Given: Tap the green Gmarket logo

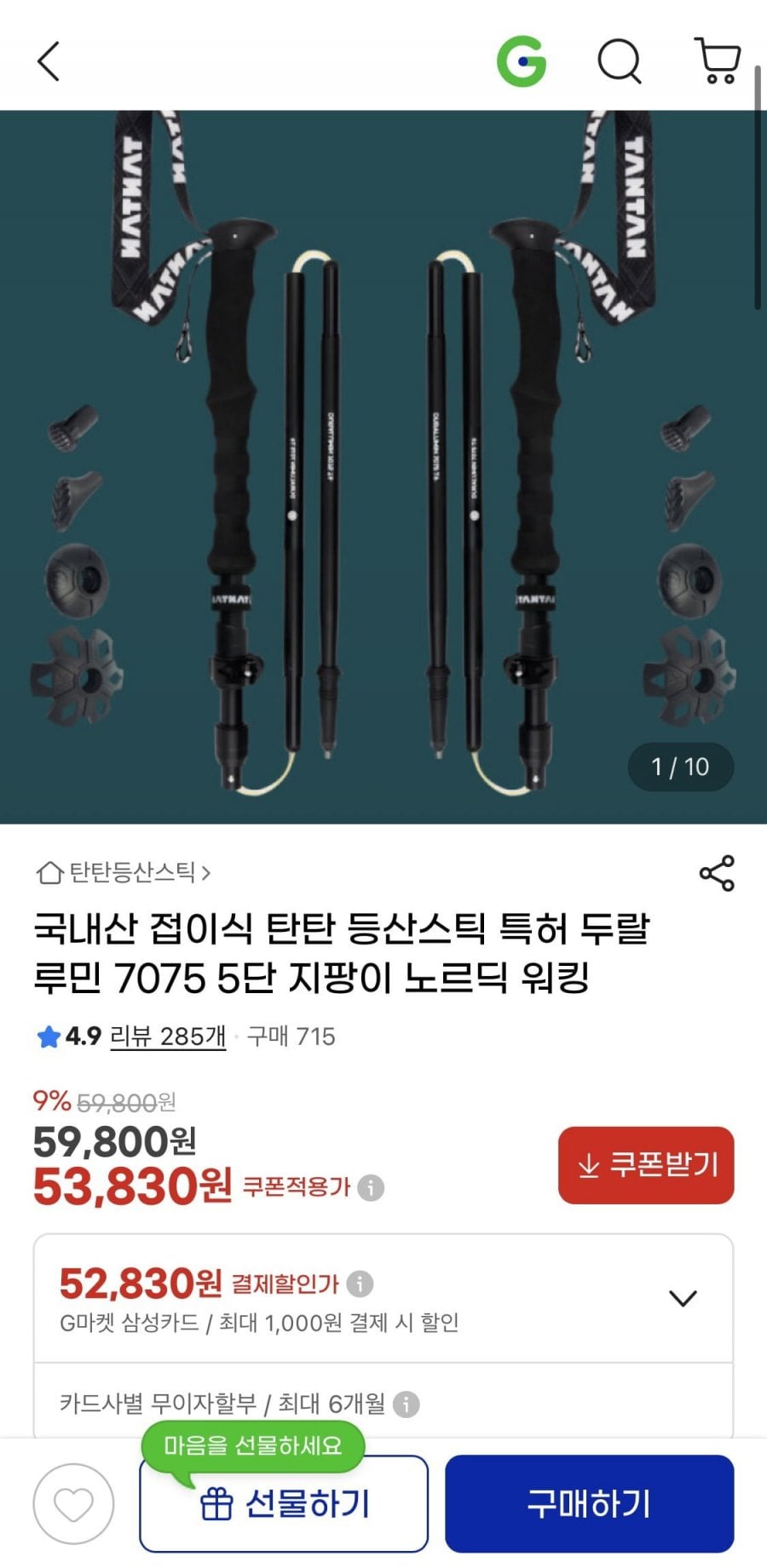Looking at the screenshot, I should click(522, 60).
